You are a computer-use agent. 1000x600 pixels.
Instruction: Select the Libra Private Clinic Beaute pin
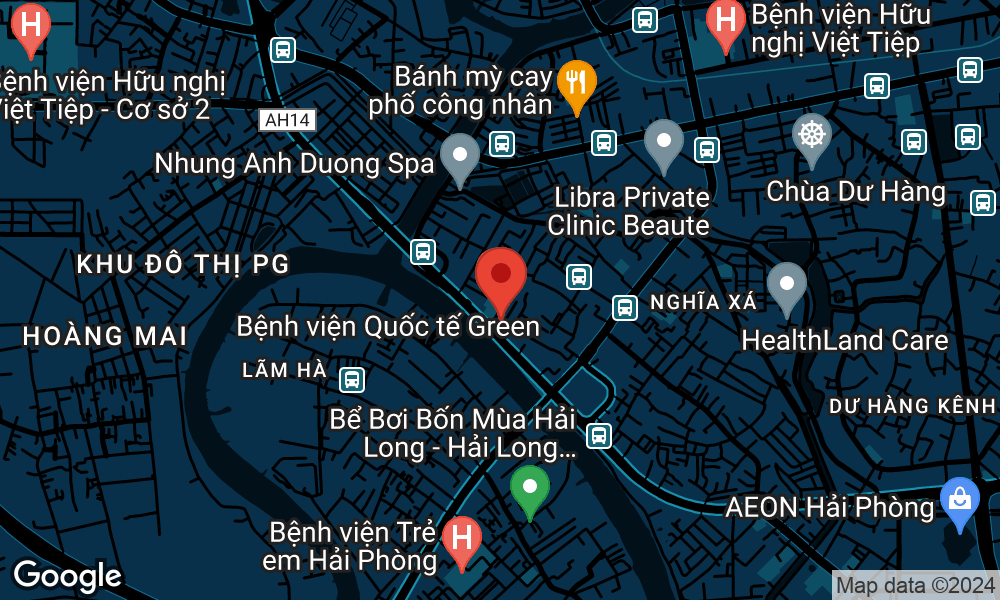(x=663, y=141)
